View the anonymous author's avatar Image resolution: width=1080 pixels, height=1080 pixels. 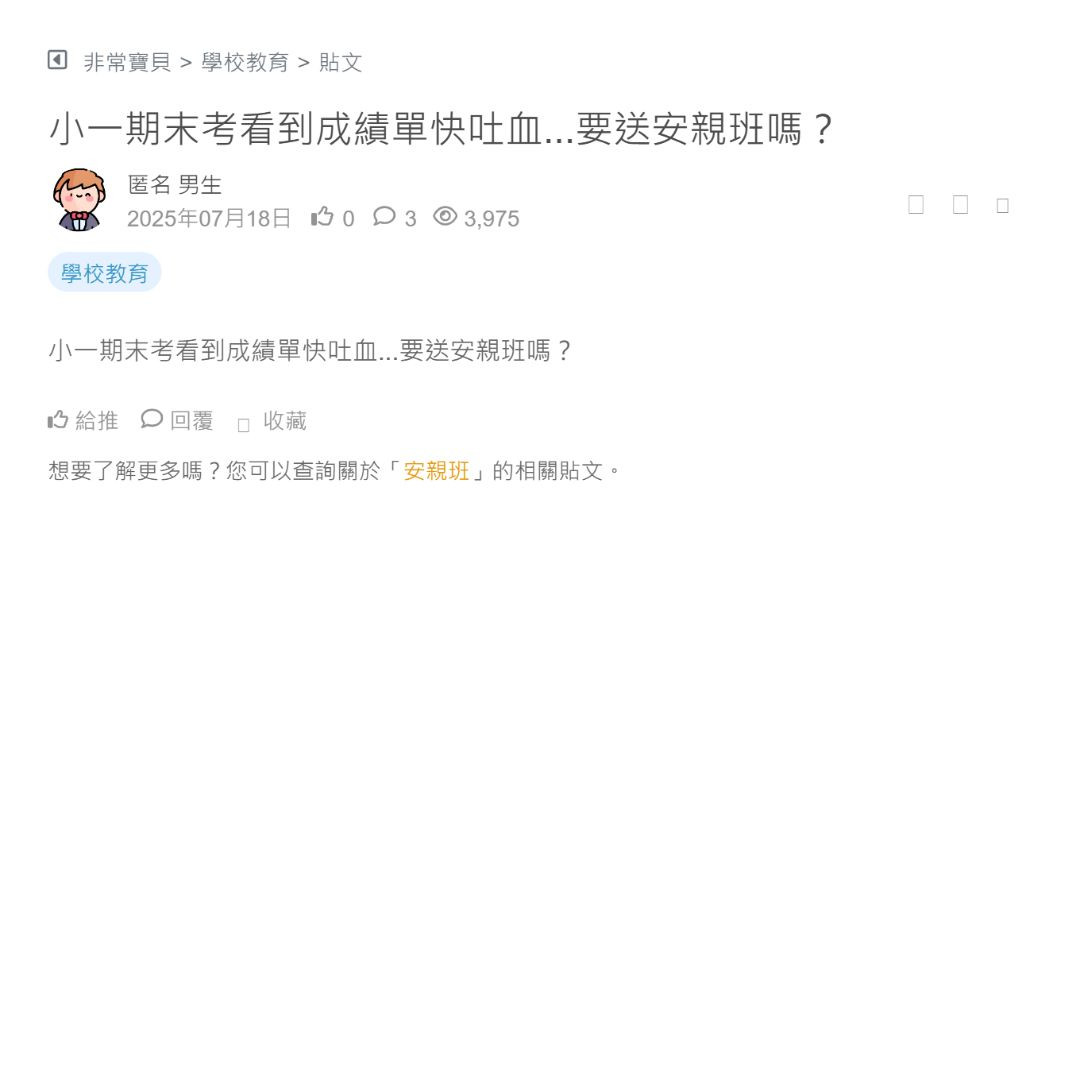coord(79,199)
